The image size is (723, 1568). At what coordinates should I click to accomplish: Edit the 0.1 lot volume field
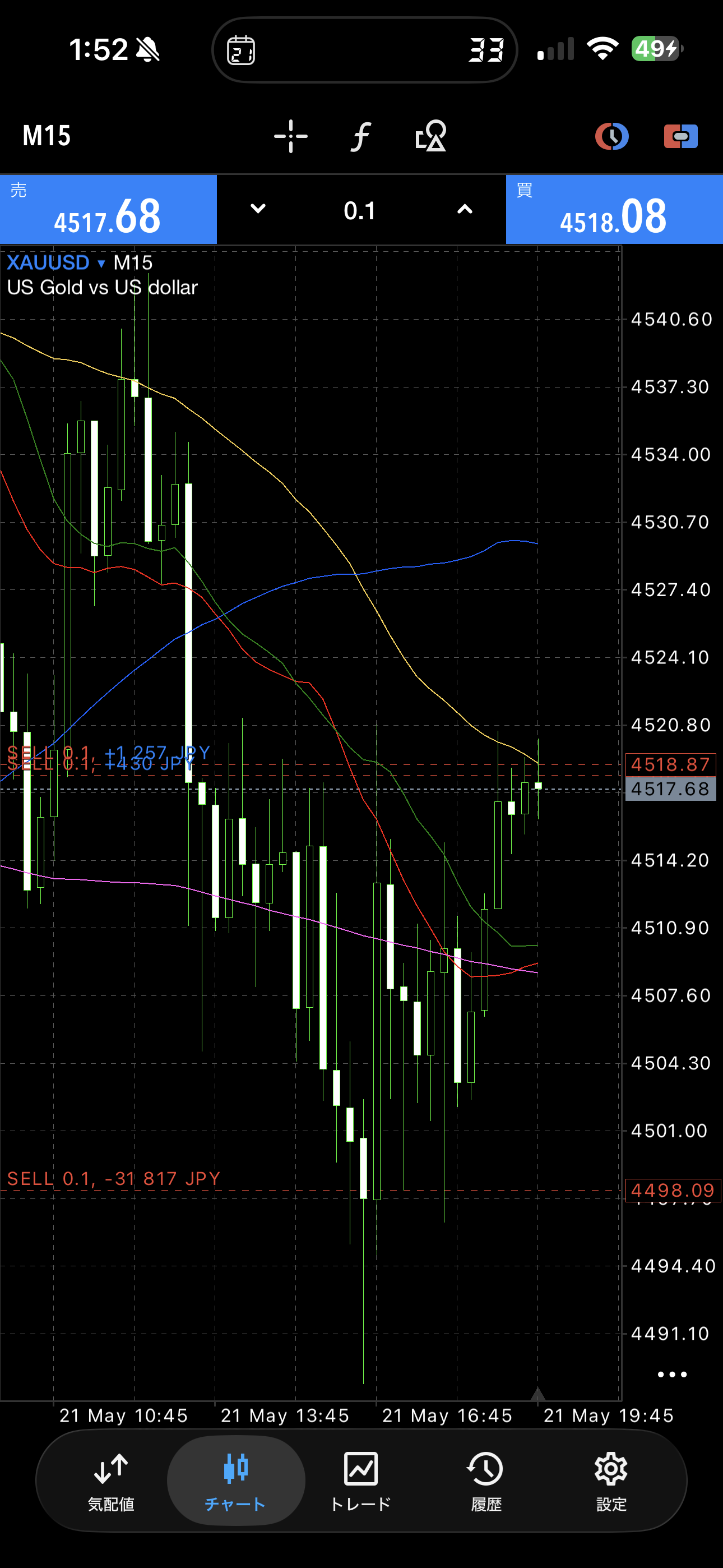coord(360,211)
